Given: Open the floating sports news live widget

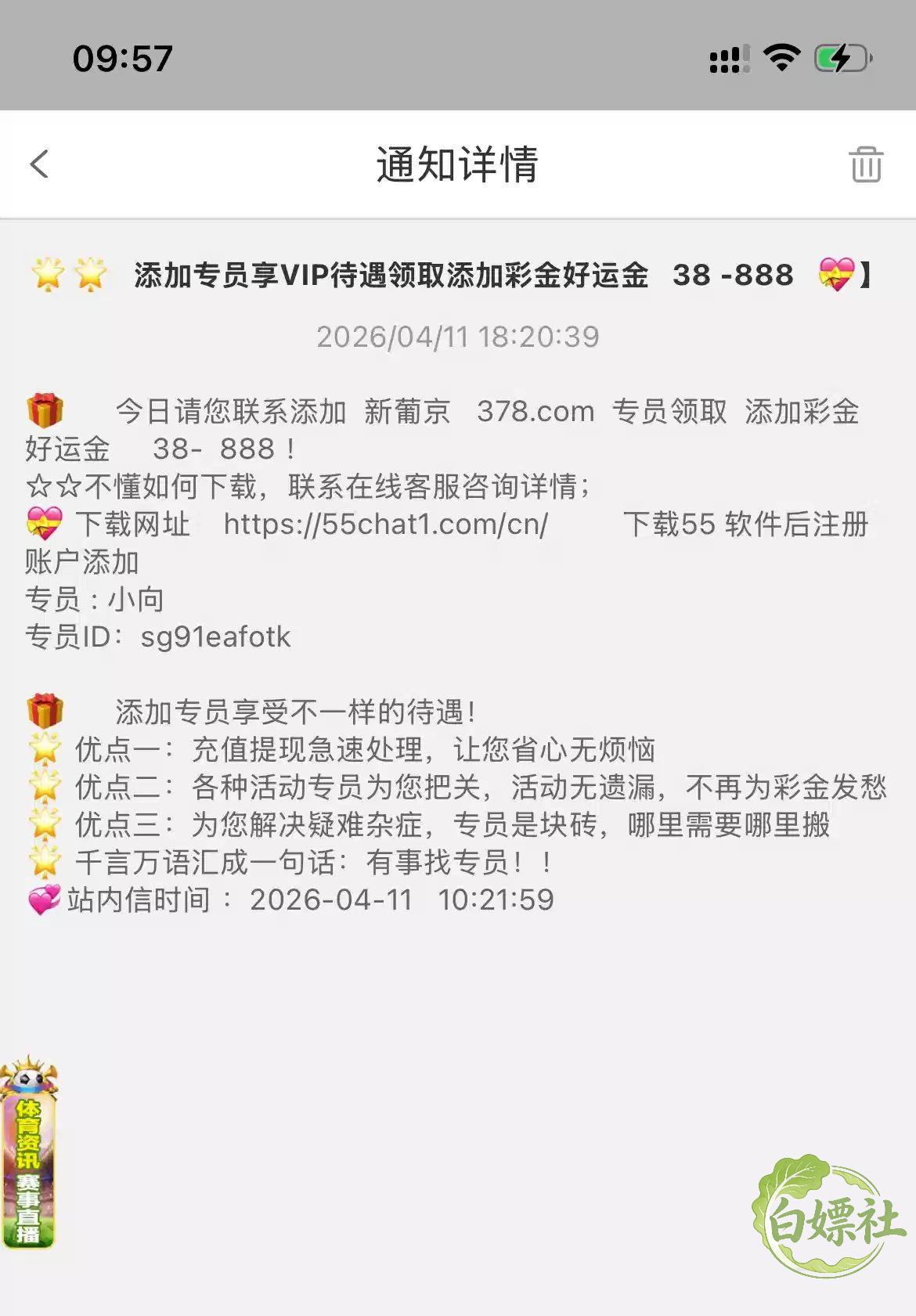Looking at the screenshot, I should [x=29, y=1152].
